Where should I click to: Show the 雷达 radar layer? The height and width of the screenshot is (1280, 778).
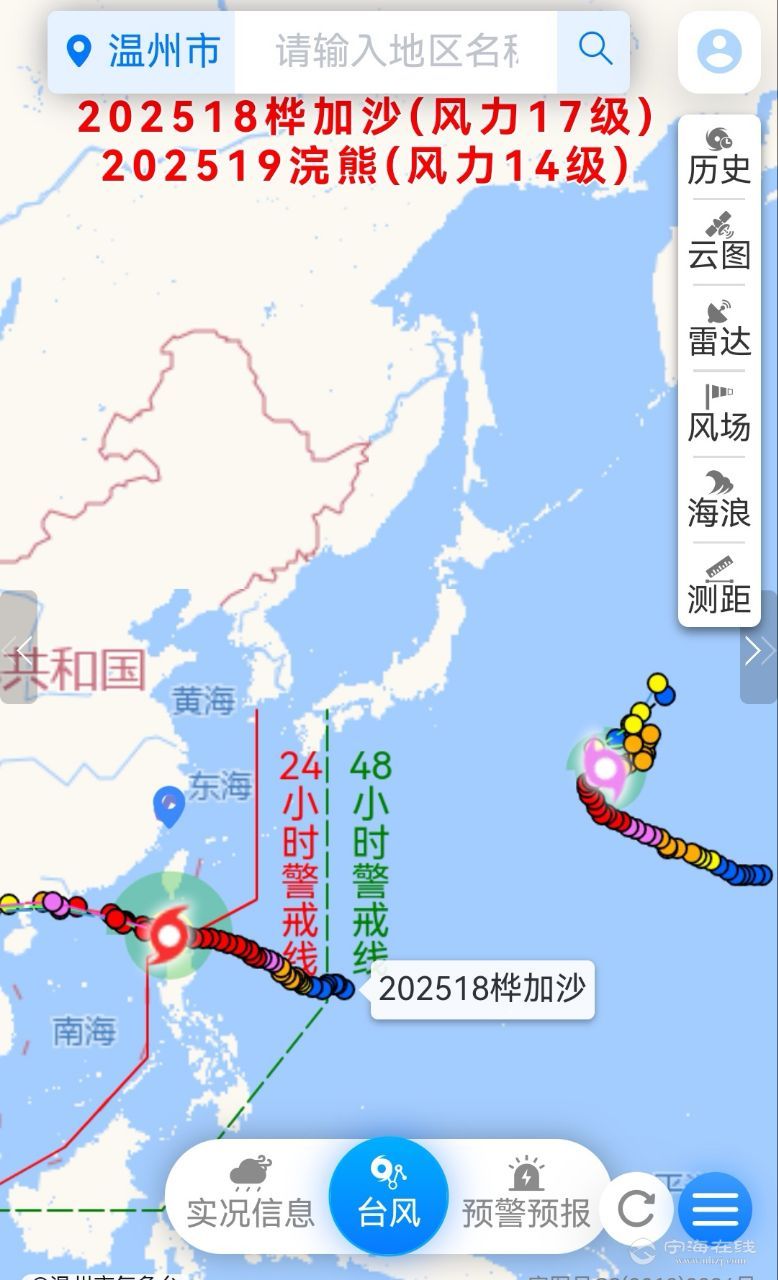718,327
